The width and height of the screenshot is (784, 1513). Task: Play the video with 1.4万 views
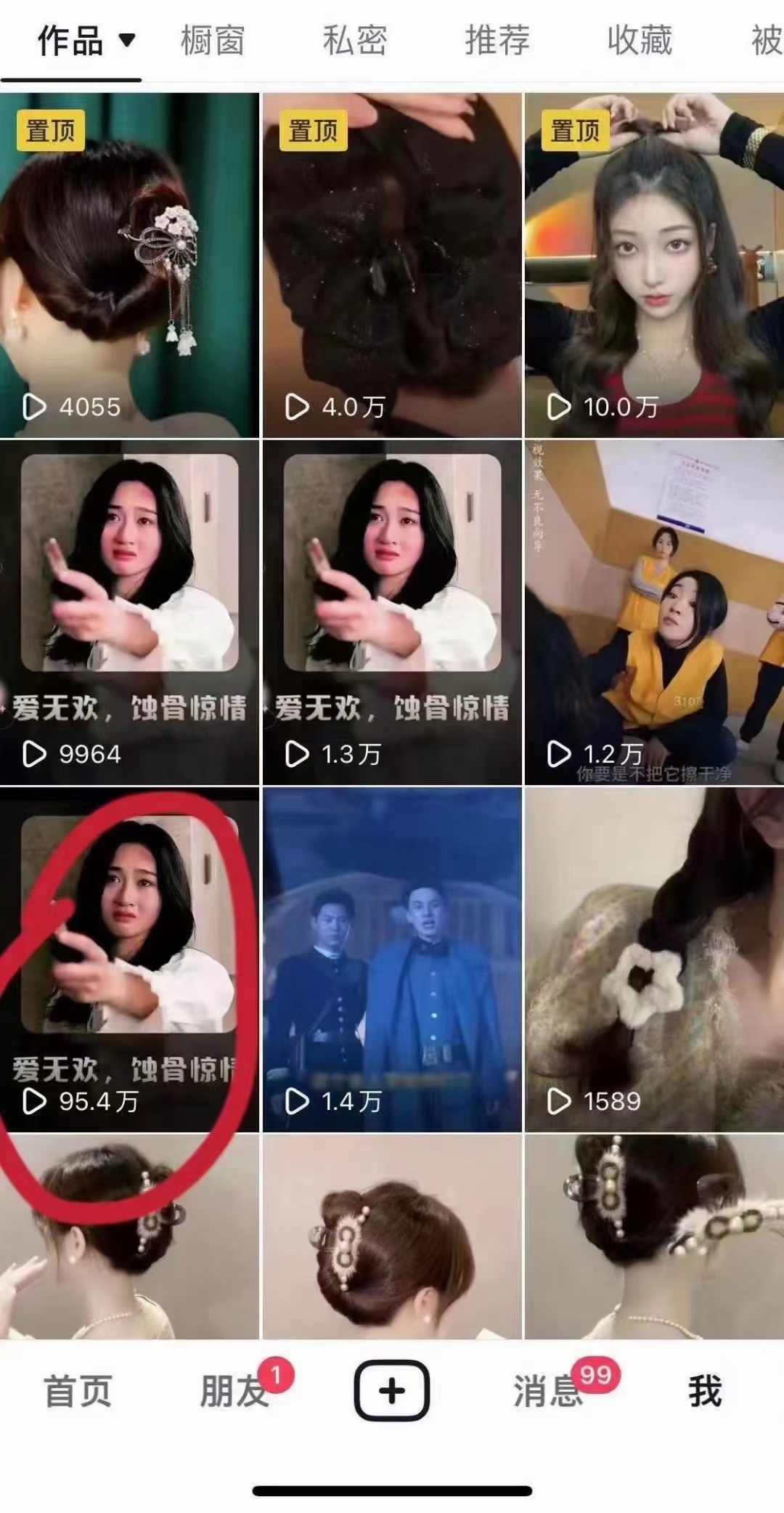(392, 959)
